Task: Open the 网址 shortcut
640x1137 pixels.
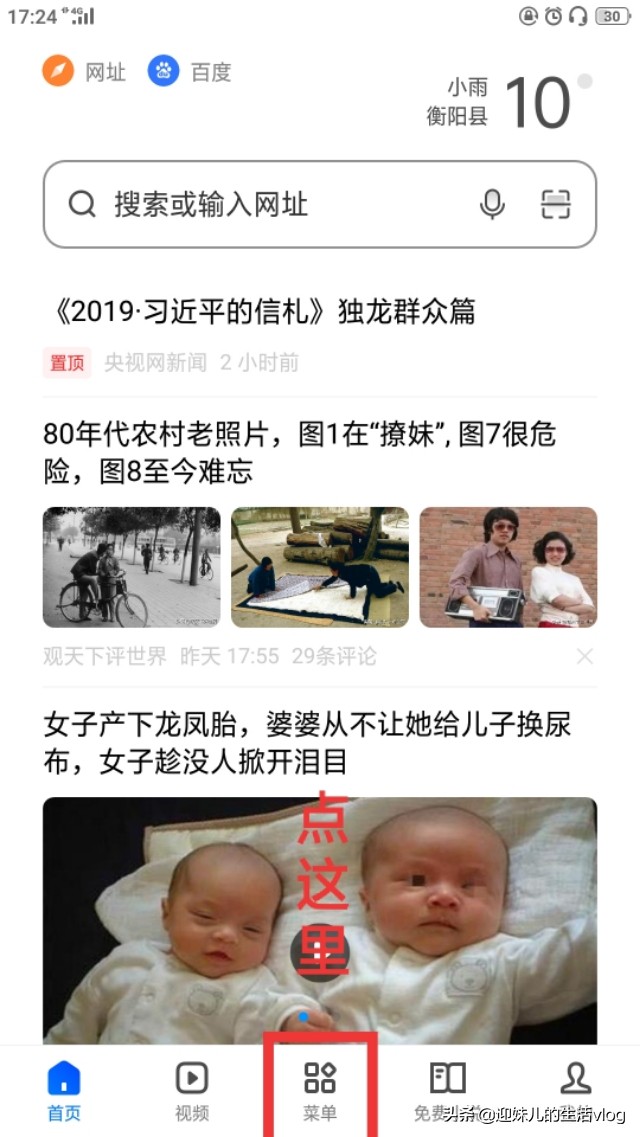Action: coord(84,72)
